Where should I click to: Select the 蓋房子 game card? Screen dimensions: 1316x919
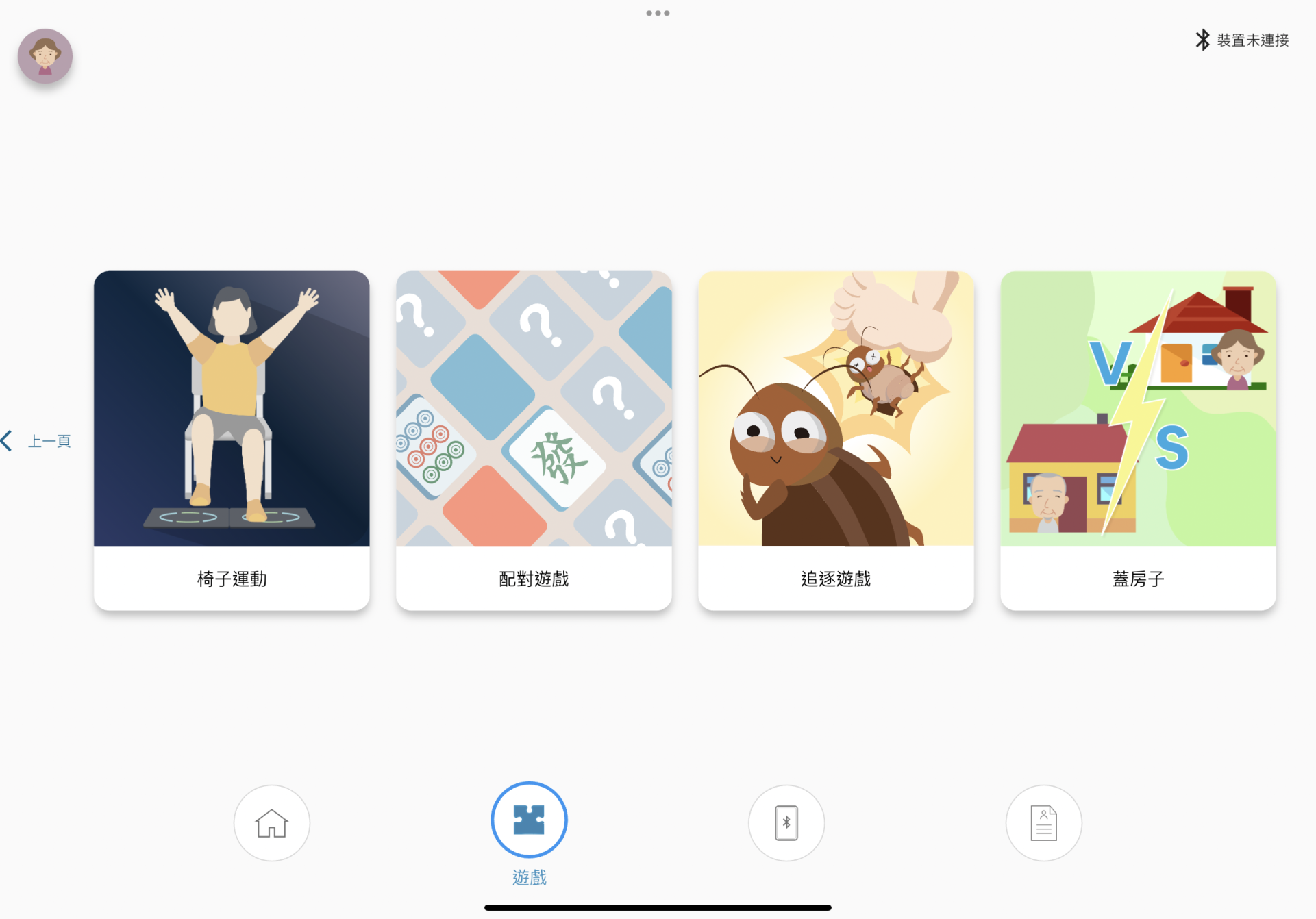tap(1138, 440)
